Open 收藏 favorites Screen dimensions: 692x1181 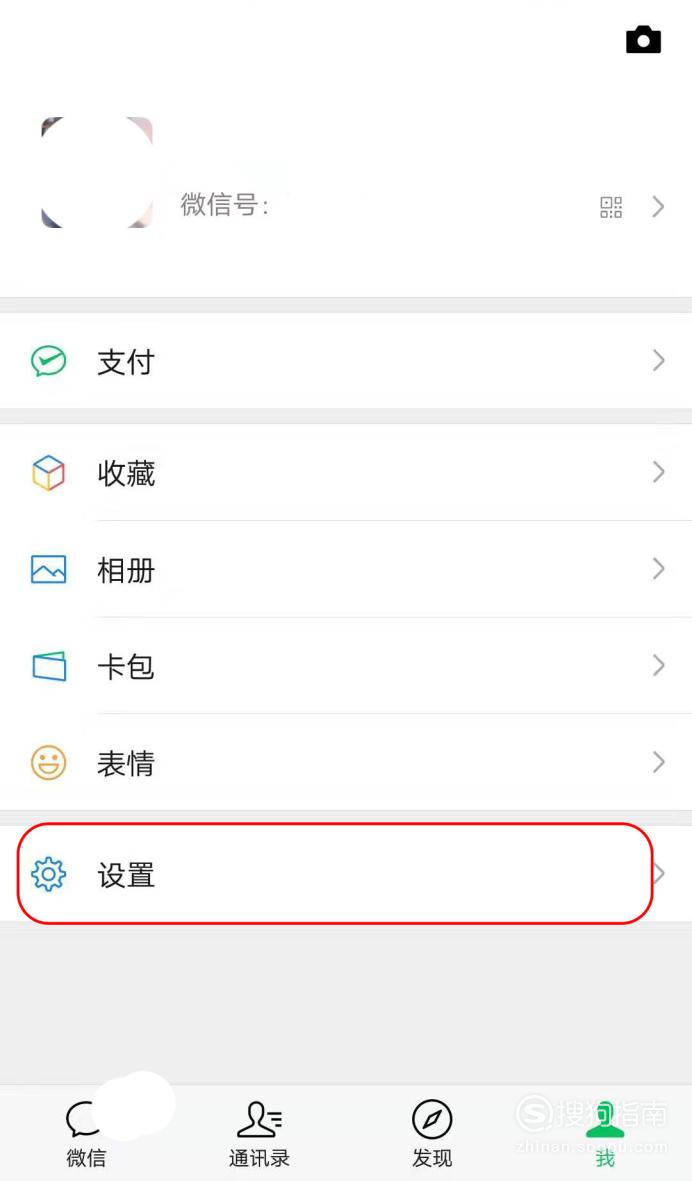(345, 473)
